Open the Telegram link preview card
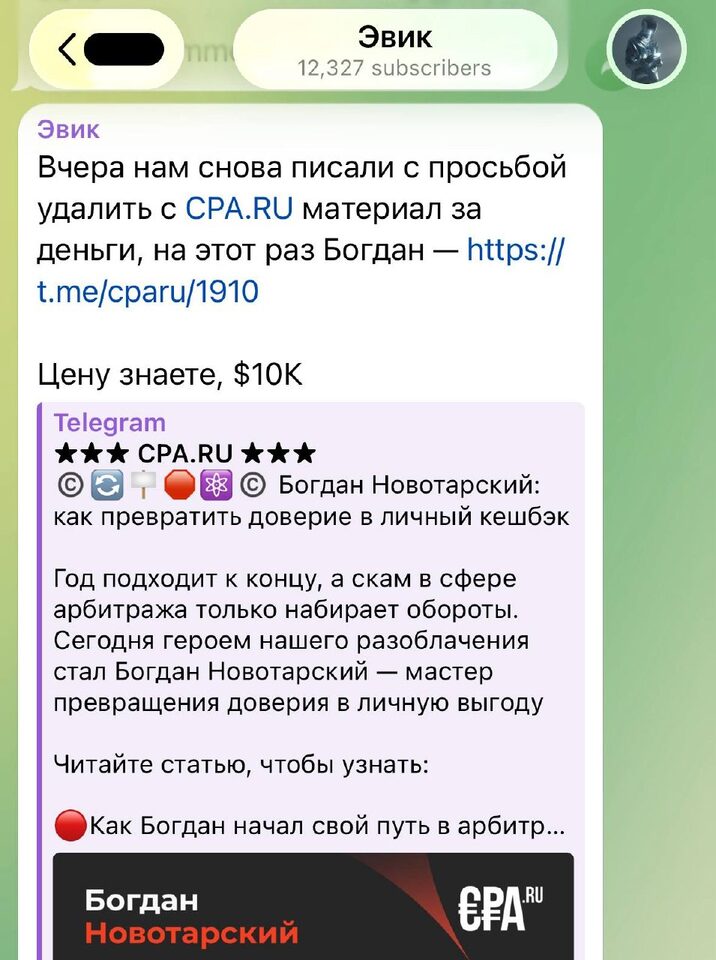Image resolution: width=716 pixels, height=960 pixels. [x=310, y=600]
